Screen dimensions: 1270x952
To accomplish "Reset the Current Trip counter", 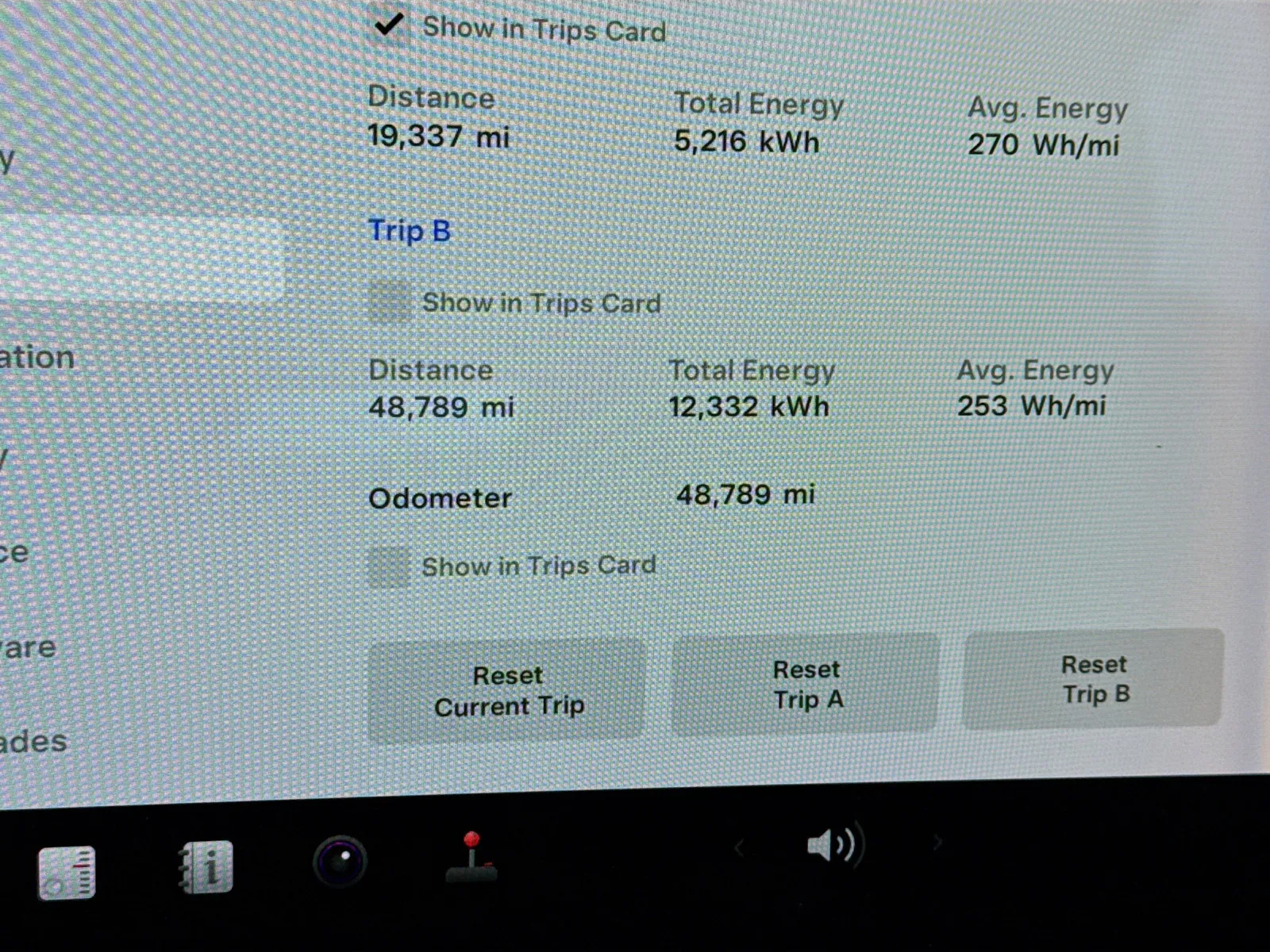I will point(508,690).
